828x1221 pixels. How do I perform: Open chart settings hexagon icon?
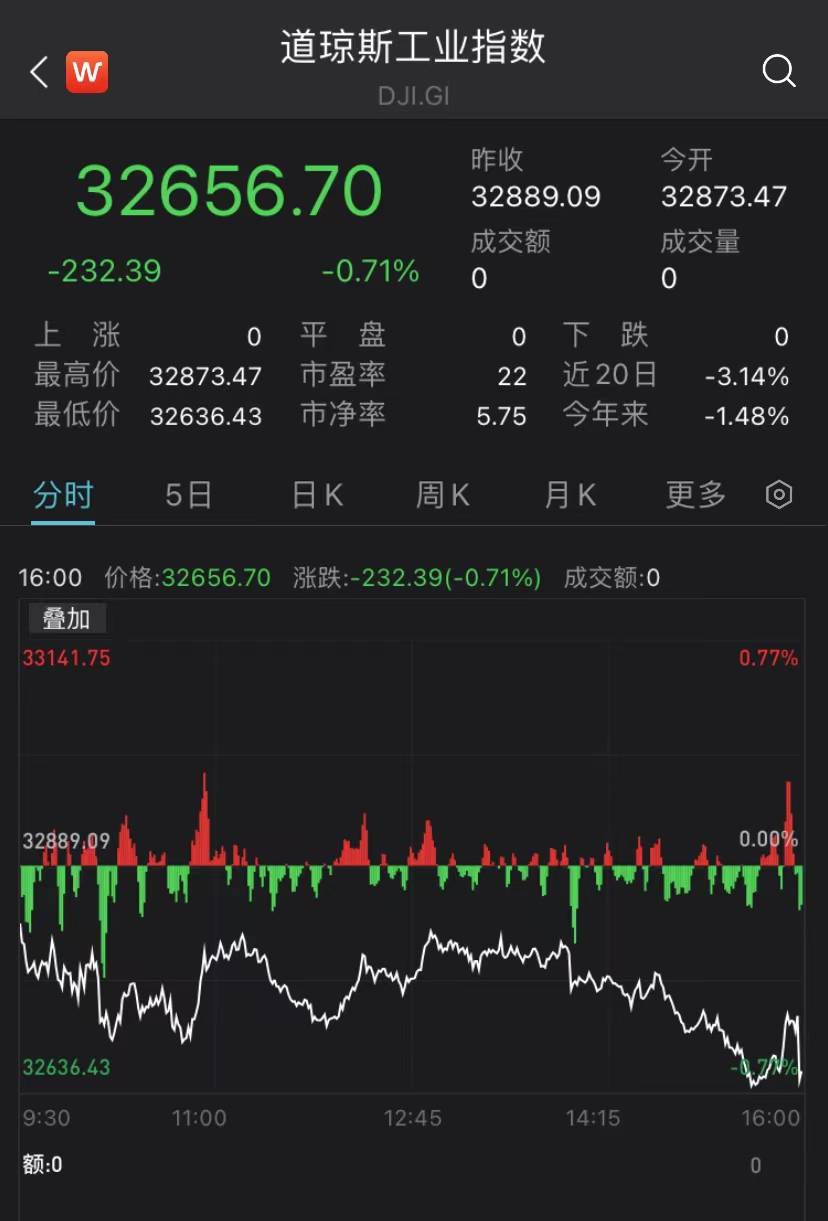[779, 495]
